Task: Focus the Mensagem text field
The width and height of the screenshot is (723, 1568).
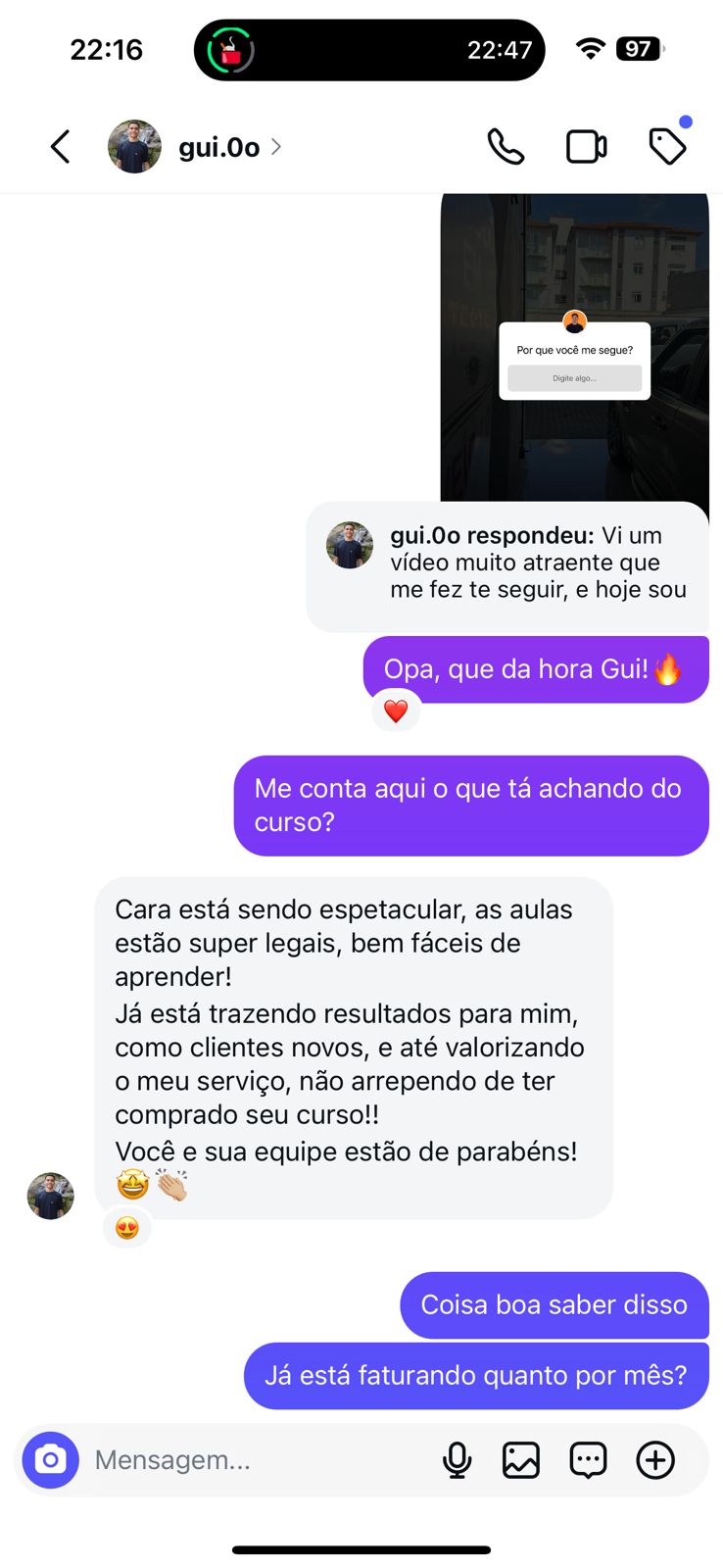Action: point(255,1460)
